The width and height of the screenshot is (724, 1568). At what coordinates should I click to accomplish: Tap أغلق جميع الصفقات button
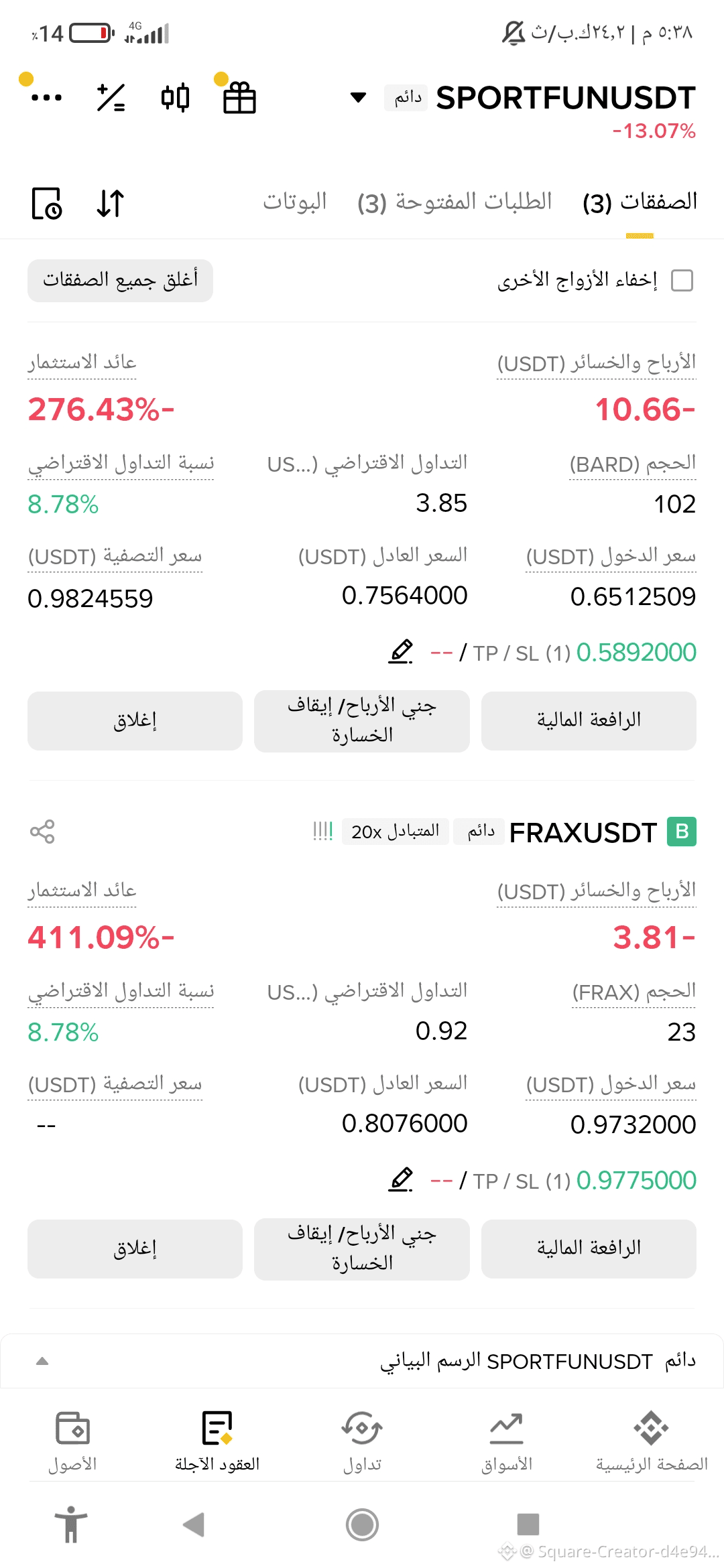120,280
